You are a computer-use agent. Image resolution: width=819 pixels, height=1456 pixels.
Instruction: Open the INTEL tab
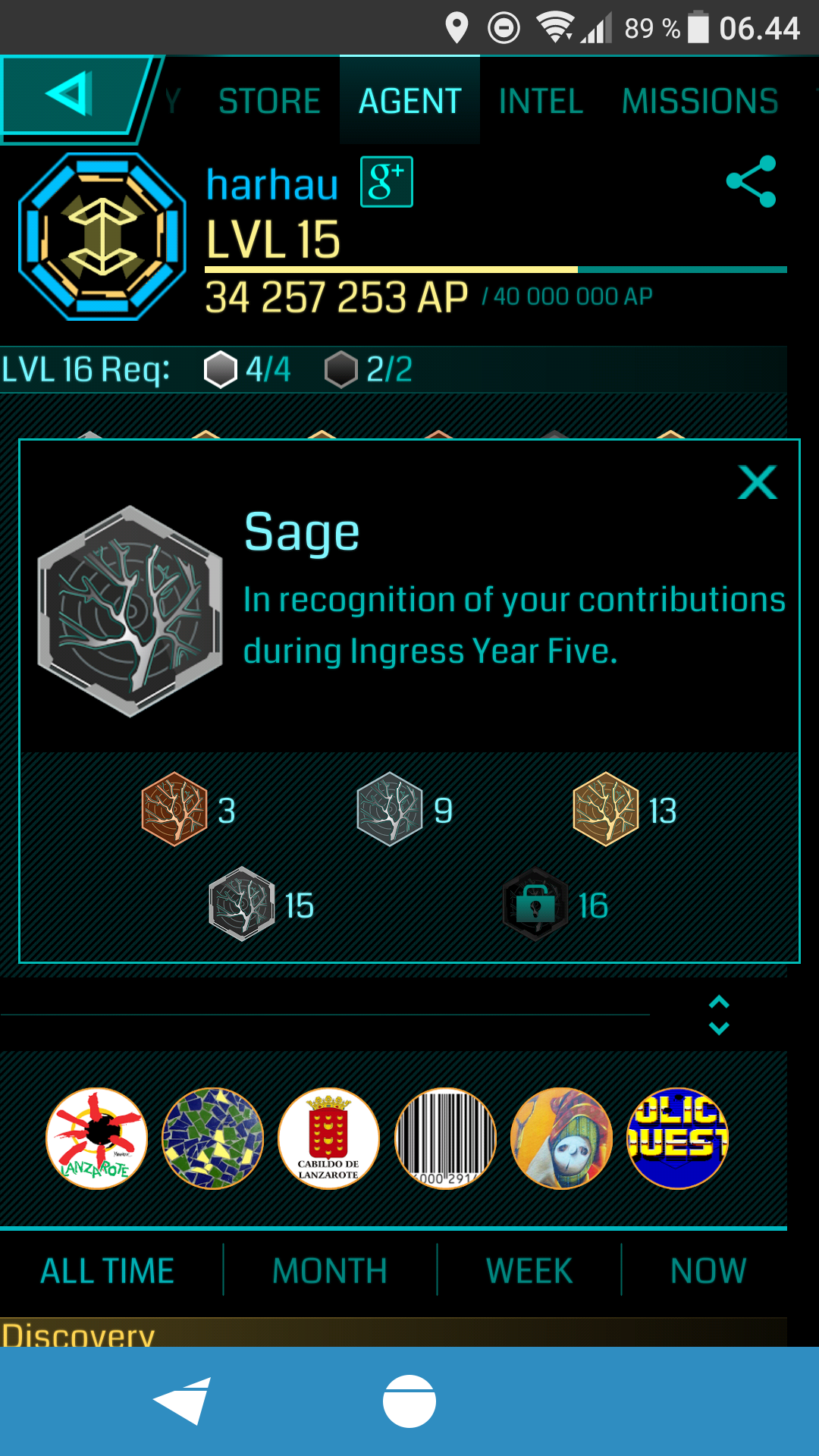(541, 102)
